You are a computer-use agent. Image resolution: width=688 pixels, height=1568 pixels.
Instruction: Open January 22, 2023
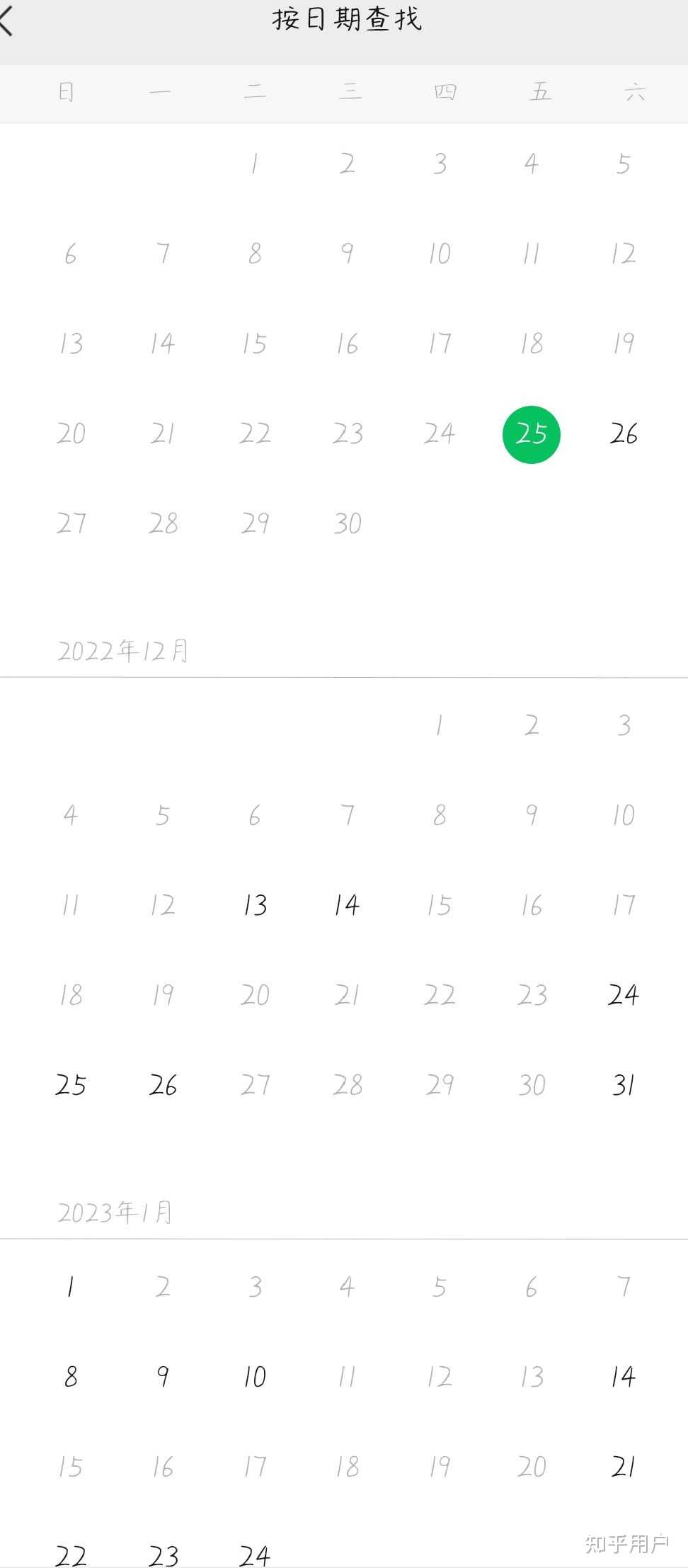[x=71, y=1555]
